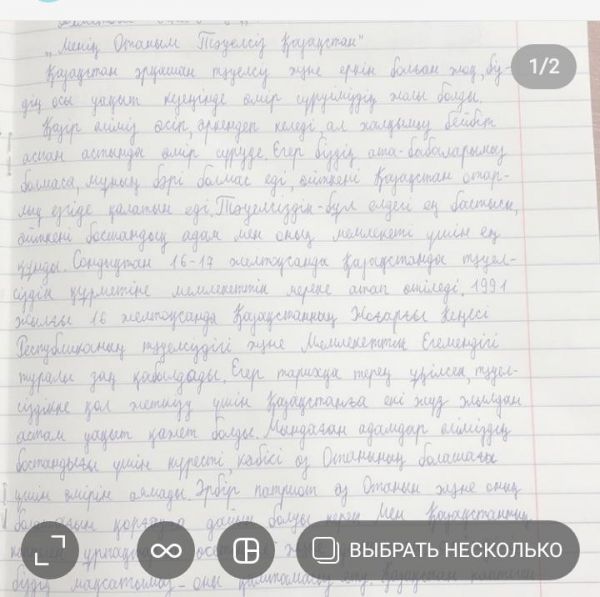Toggle the expand crop icon

click(50, 550)
